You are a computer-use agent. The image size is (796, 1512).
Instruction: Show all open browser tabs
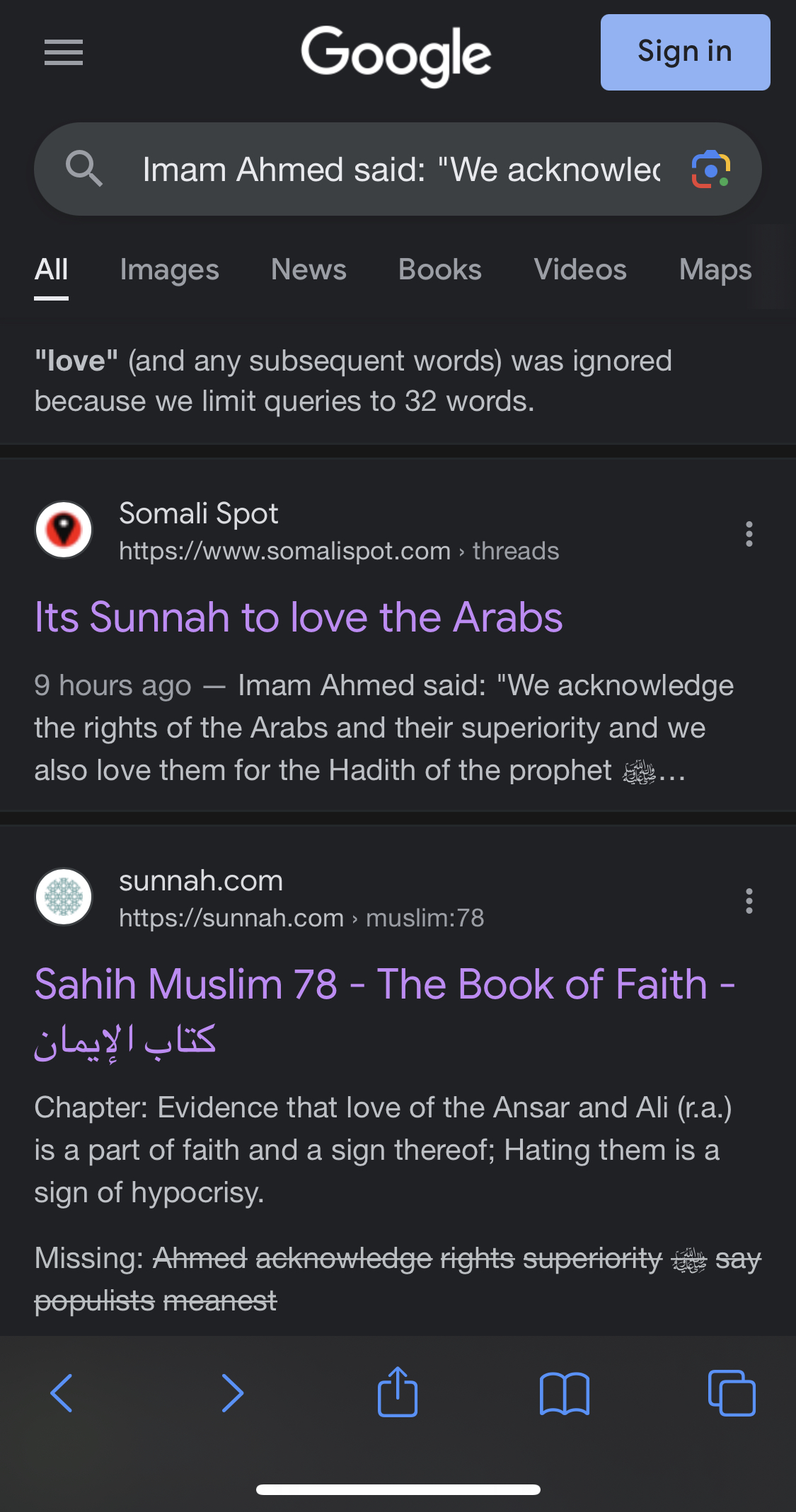pyautogui.click(x=732, y=1393)
